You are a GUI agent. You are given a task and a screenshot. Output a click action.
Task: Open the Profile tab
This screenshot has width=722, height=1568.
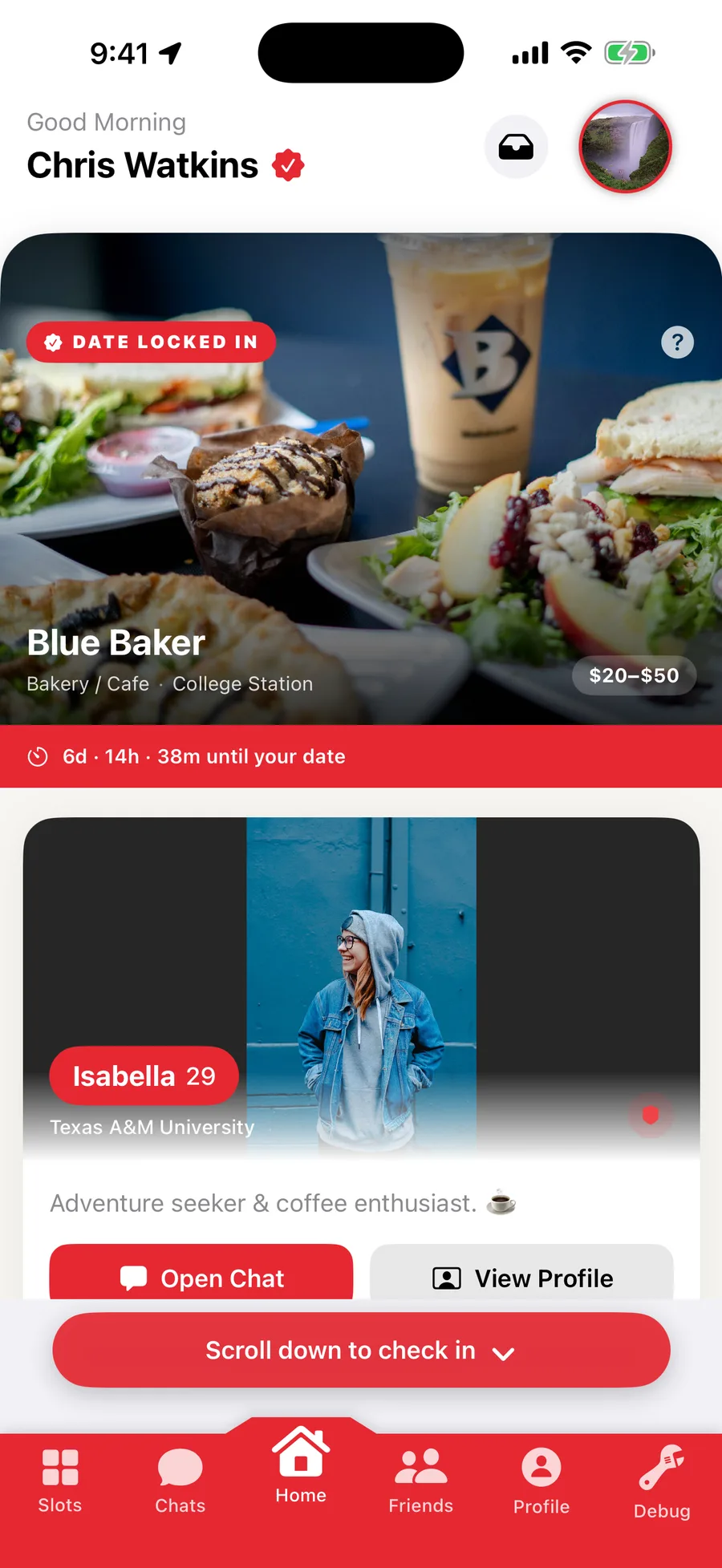541,1481
